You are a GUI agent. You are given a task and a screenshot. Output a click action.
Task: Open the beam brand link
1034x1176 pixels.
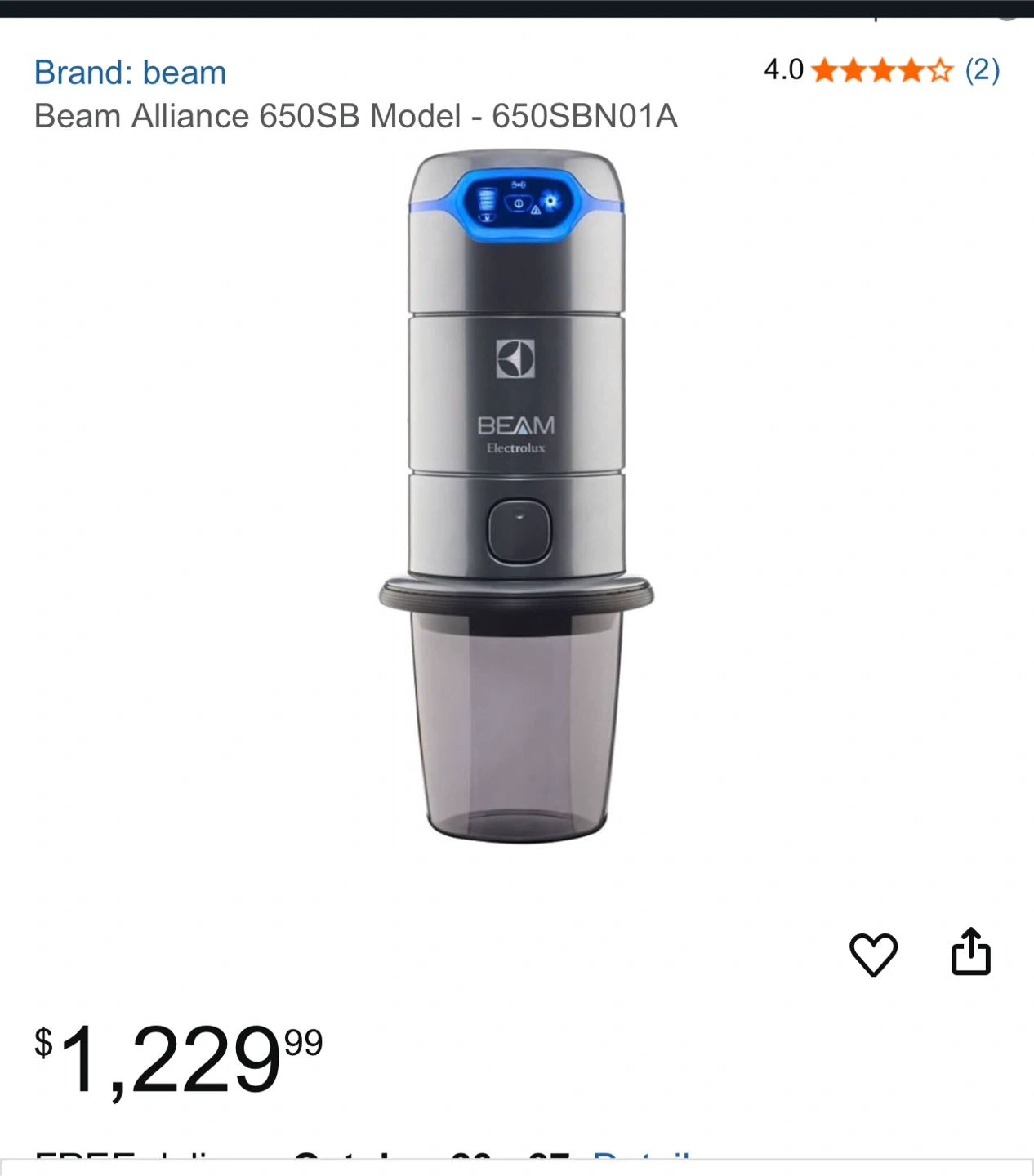130,73
